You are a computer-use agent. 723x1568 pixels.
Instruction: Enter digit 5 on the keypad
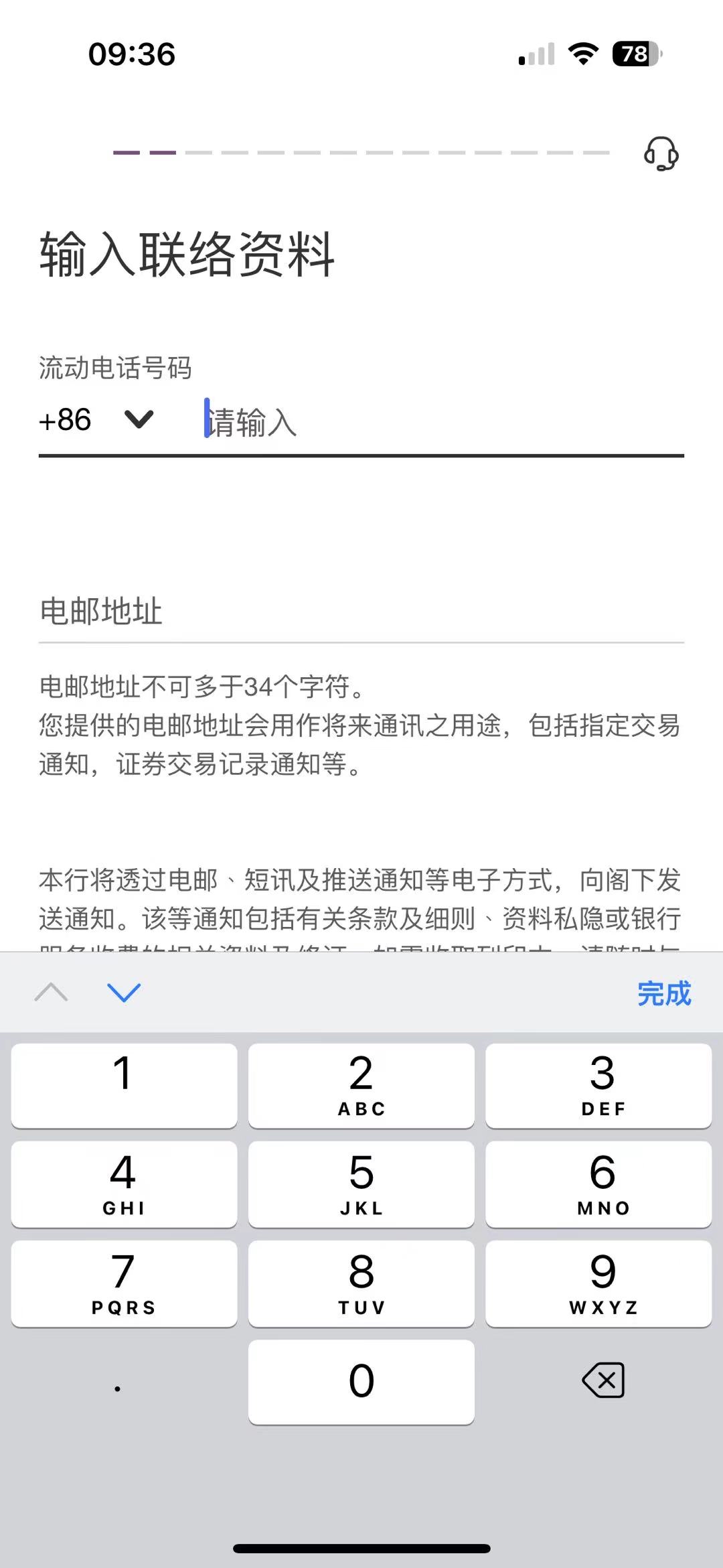[x=361, y=1184]
